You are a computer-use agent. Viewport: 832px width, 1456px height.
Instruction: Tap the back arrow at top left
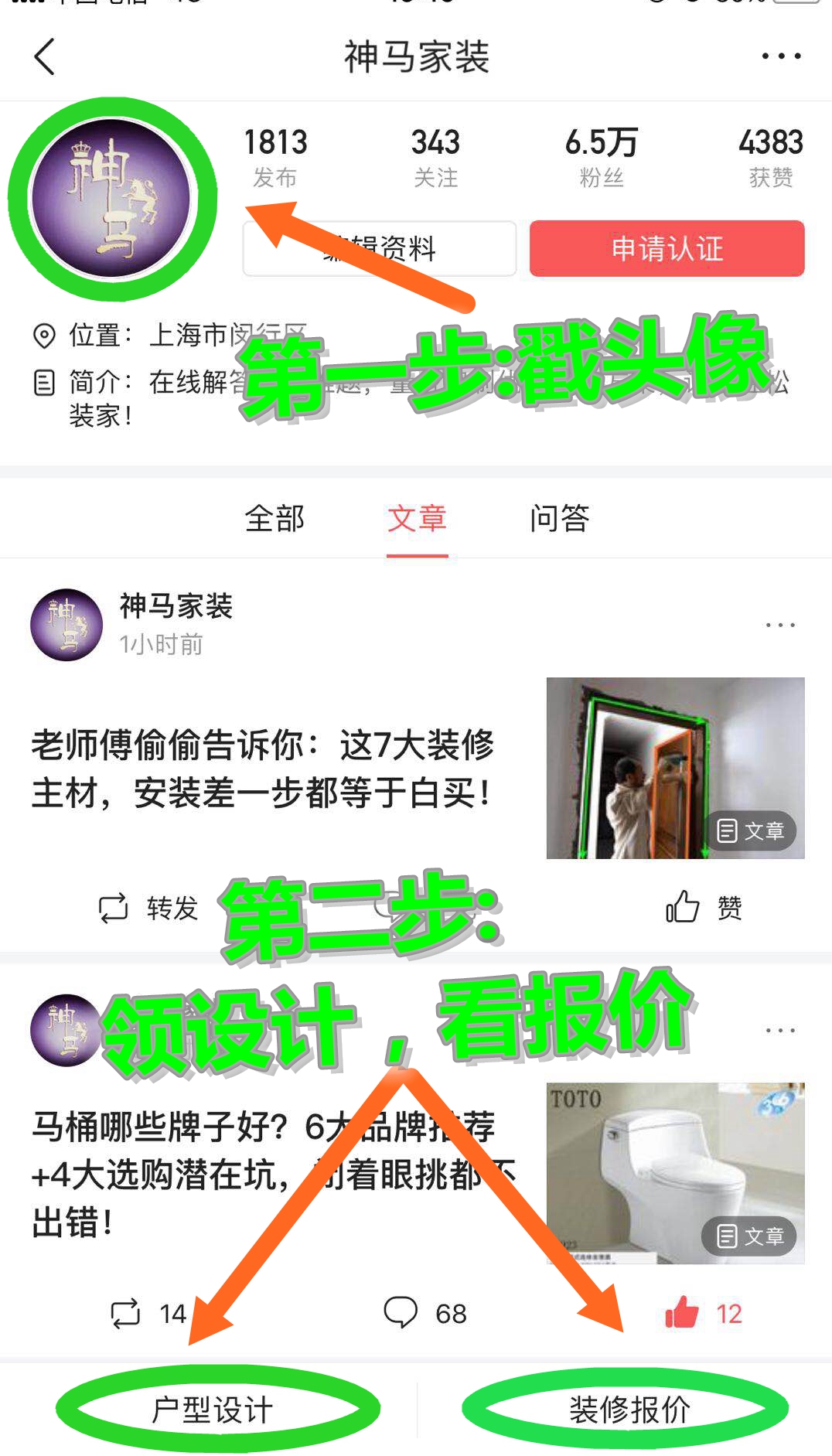[44, 57]
